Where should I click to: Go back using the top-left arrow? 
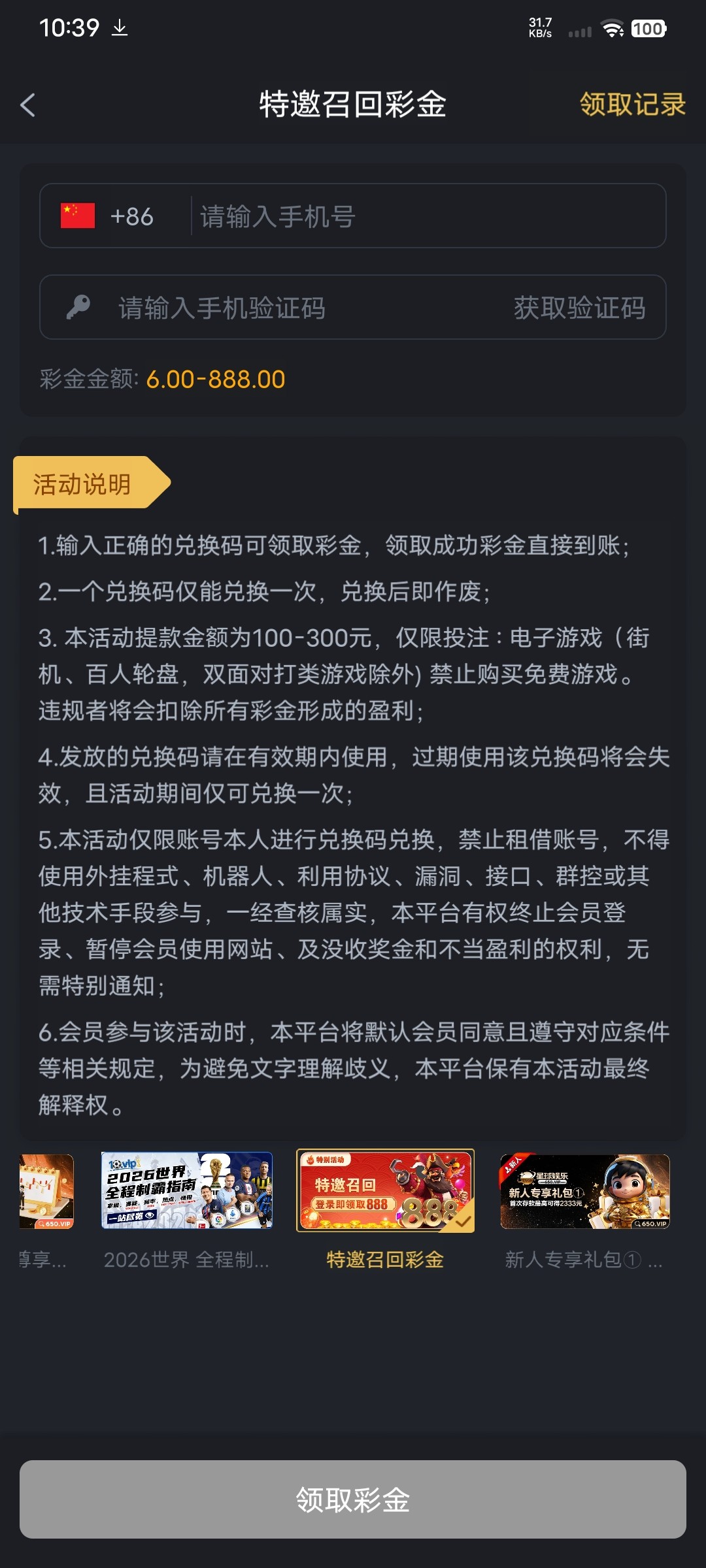click(28, 105)
